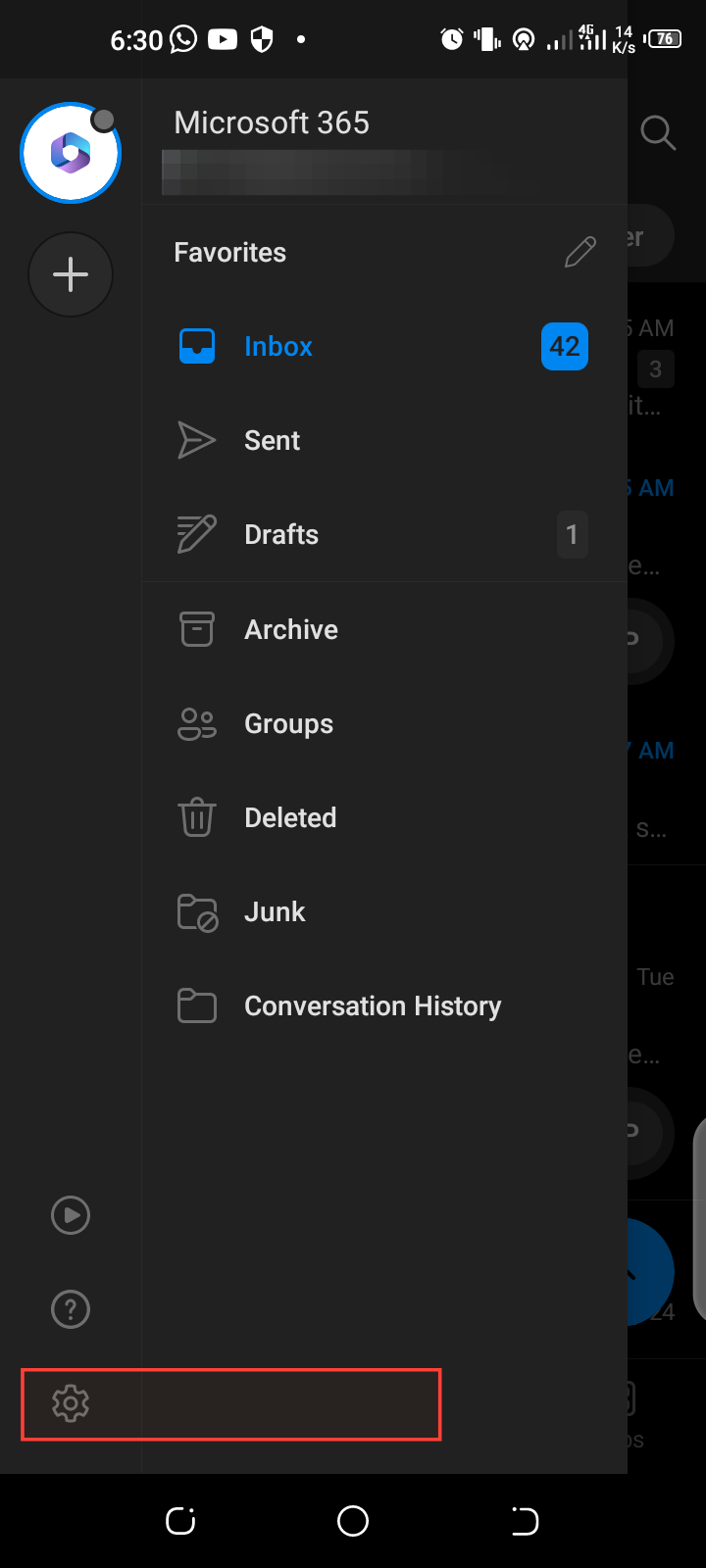
Task: Open the Junk folder
Action: tap(275, 911)
